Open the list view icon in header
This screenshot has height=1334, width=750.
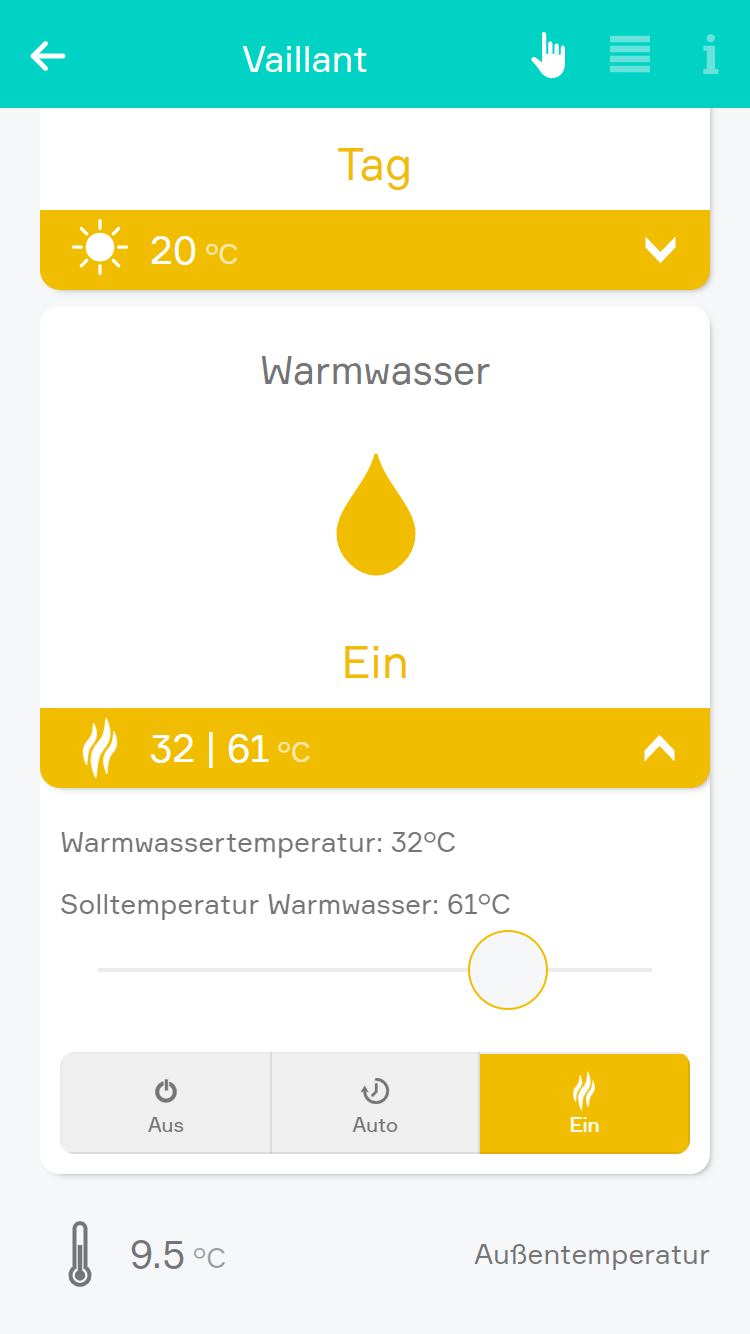pos(630,55)
